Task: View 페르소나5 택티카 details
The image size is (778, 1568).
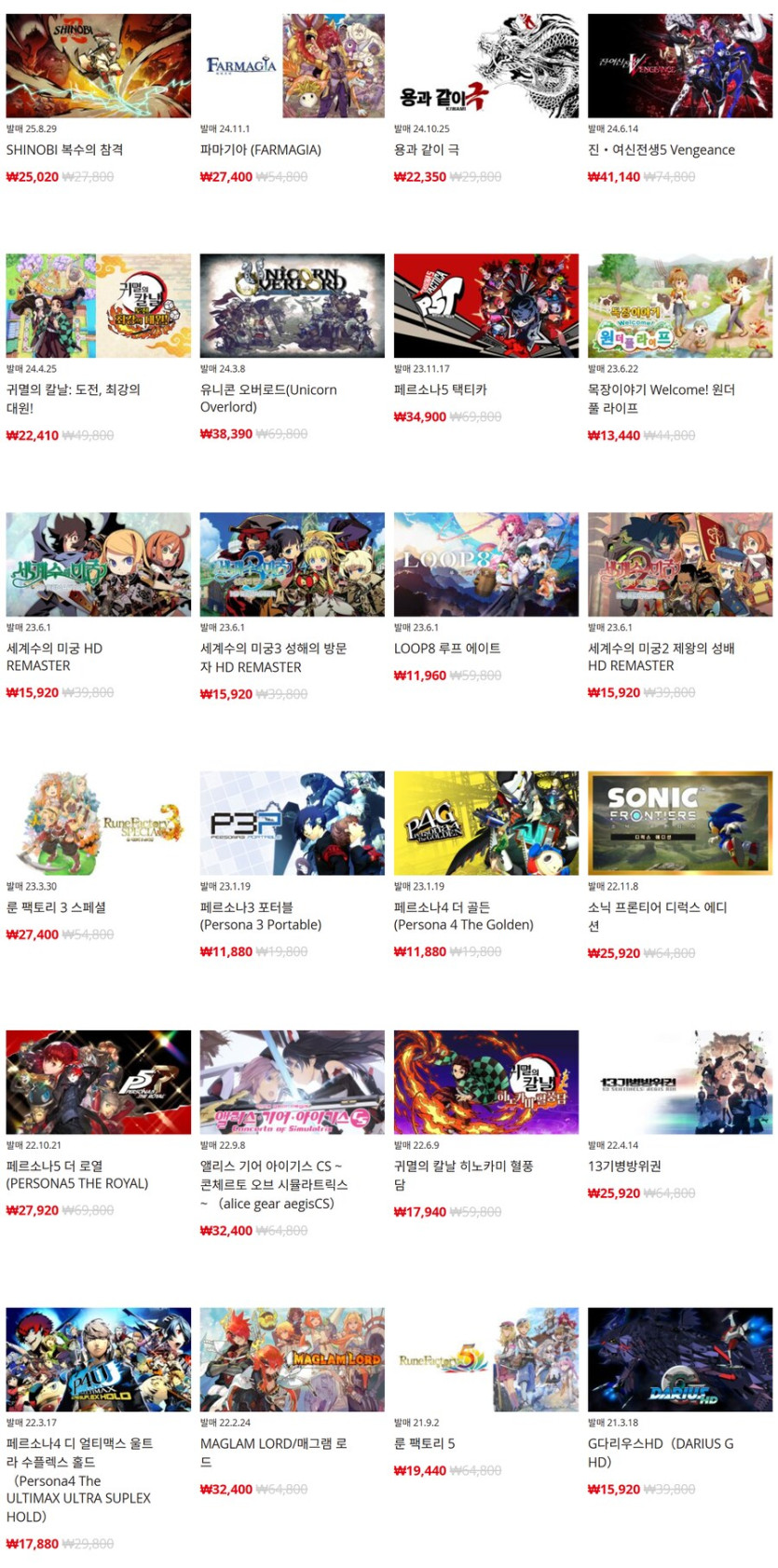Action: [485, 306]
